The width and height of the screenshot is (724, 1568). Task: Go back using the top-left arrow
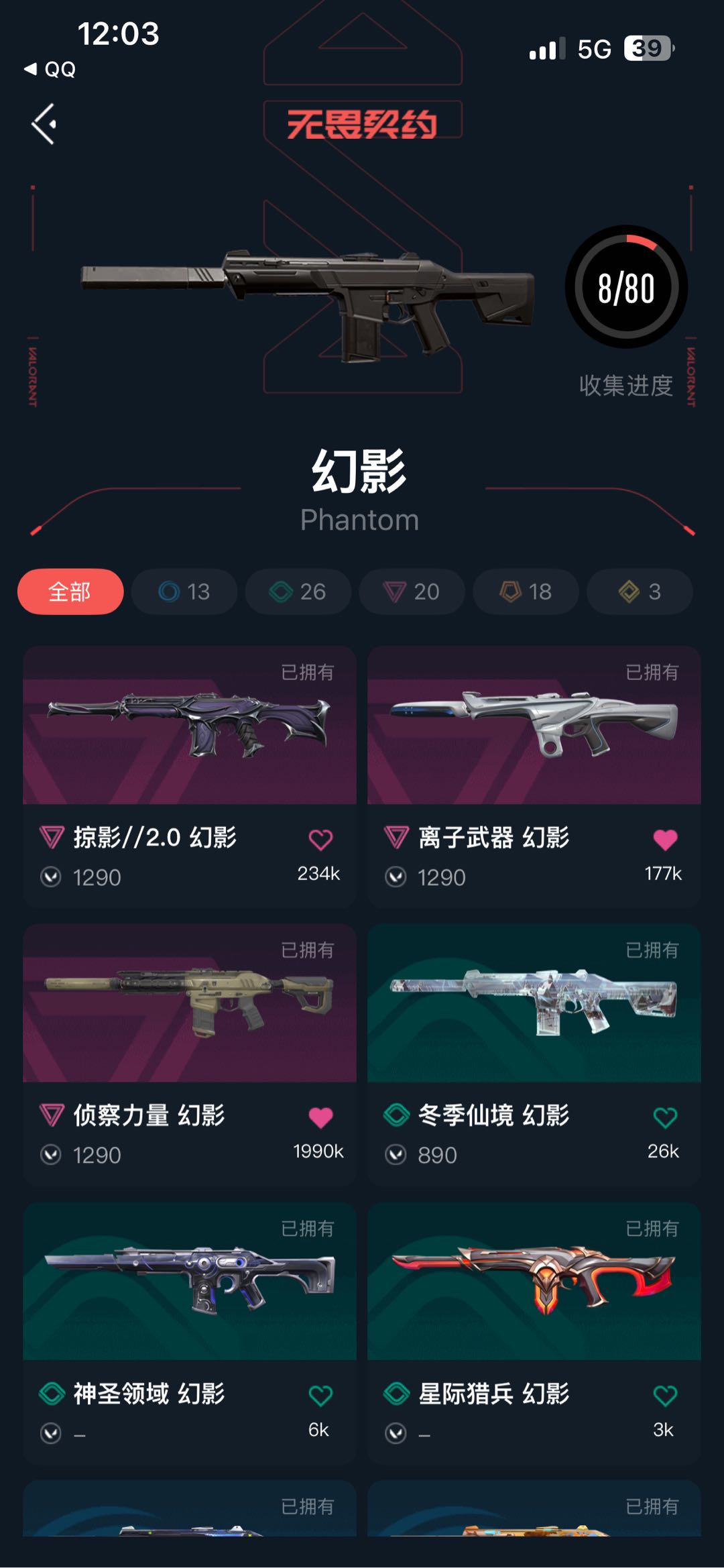pyautogui.click(x=44, y=124)
